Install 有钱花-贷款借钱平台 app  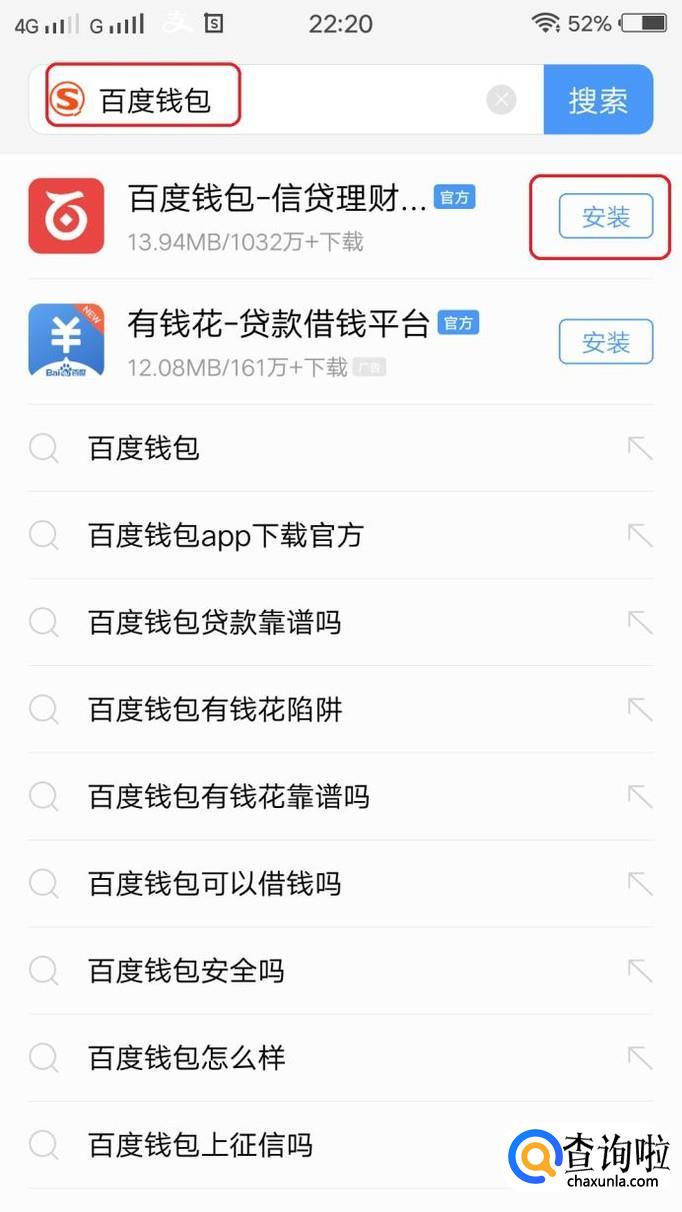click(x=605, y=343)
